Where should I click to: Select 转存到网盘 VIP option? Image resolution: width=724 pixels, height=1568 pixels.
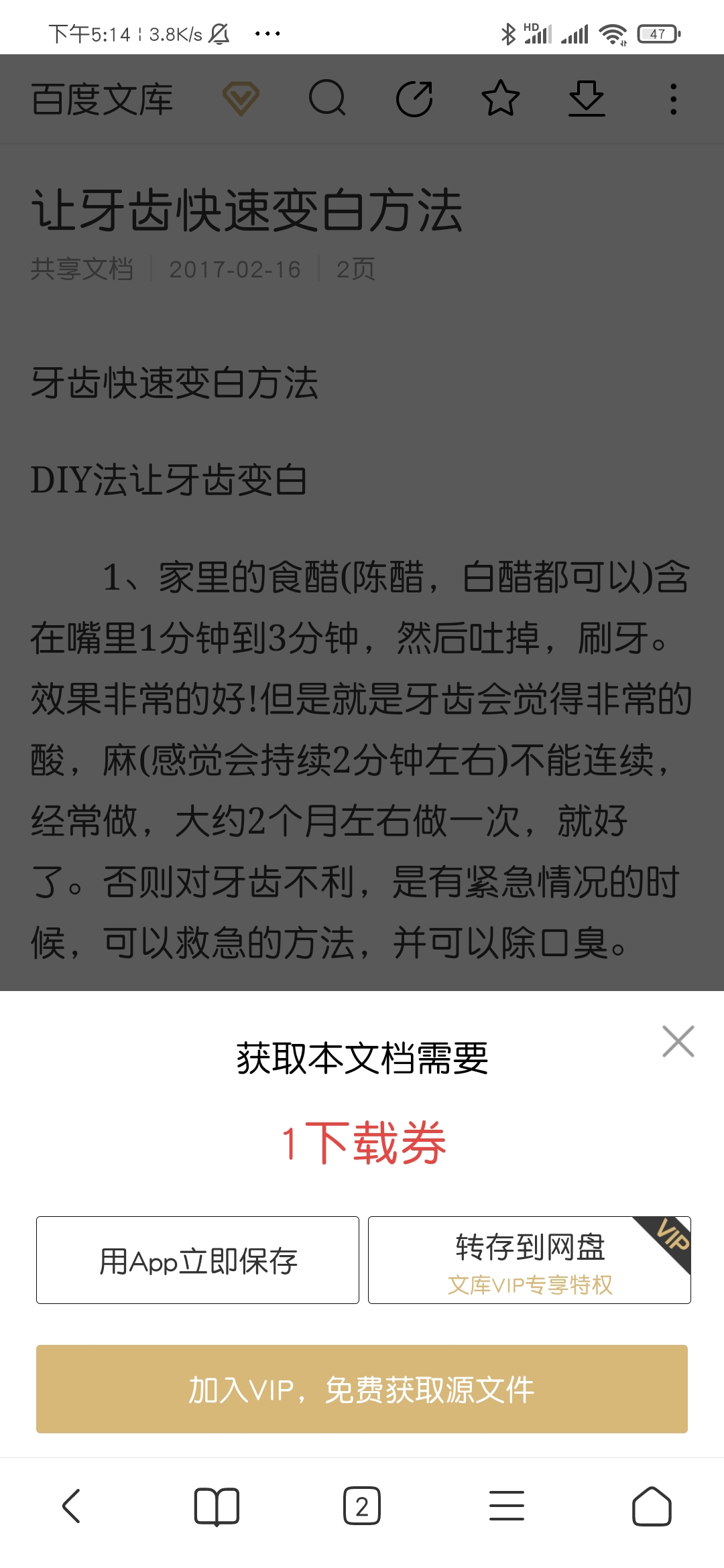point(530,1260)
